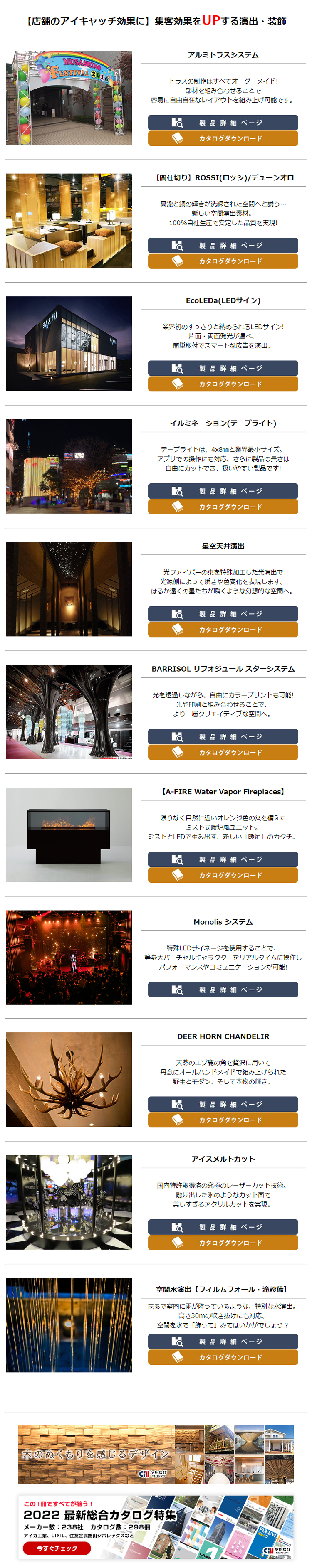Open 木のぬくもりを感じるデザイン banner

pyautogui.click(x=156, y=1454)
